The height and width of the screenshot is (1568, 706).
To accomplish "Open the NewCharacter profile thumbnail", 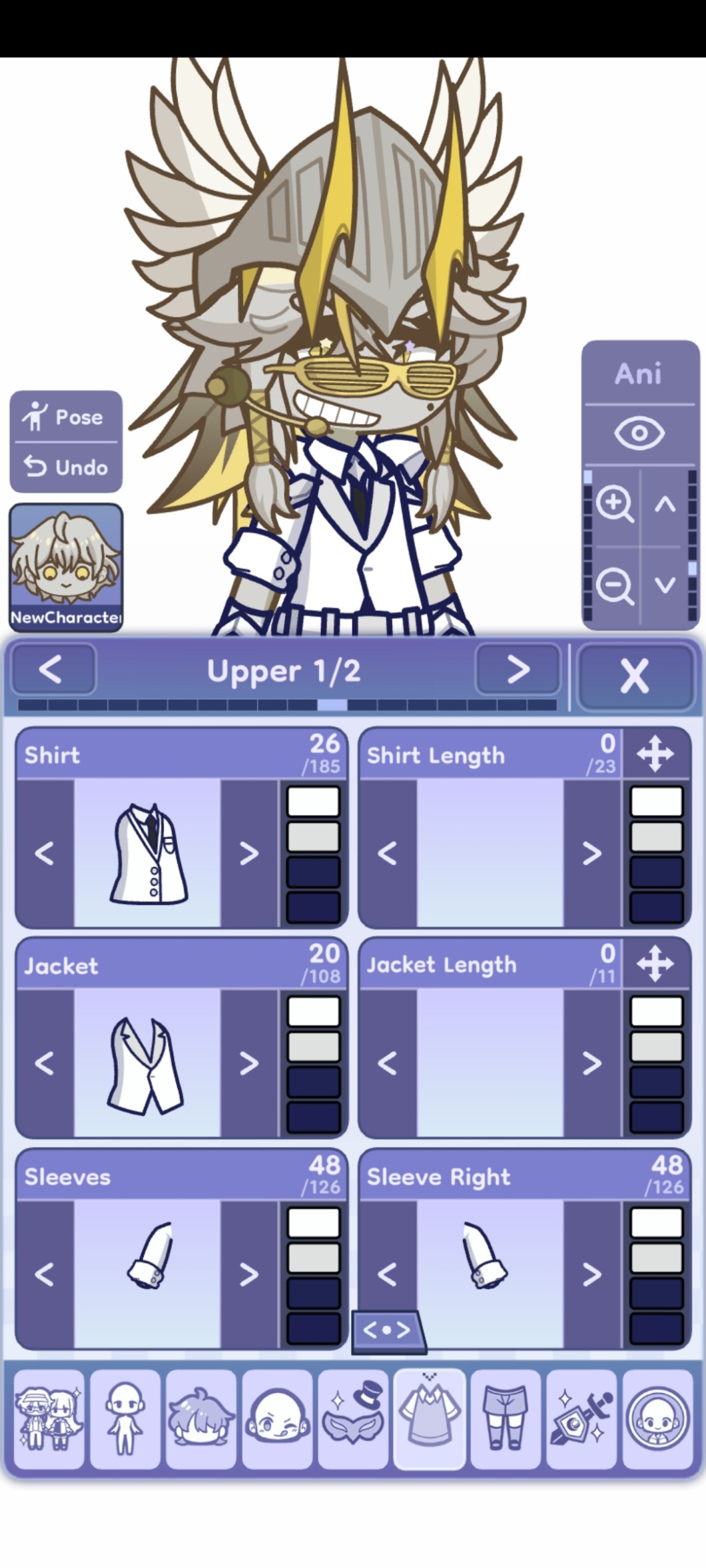I will (x=66, y=567).
